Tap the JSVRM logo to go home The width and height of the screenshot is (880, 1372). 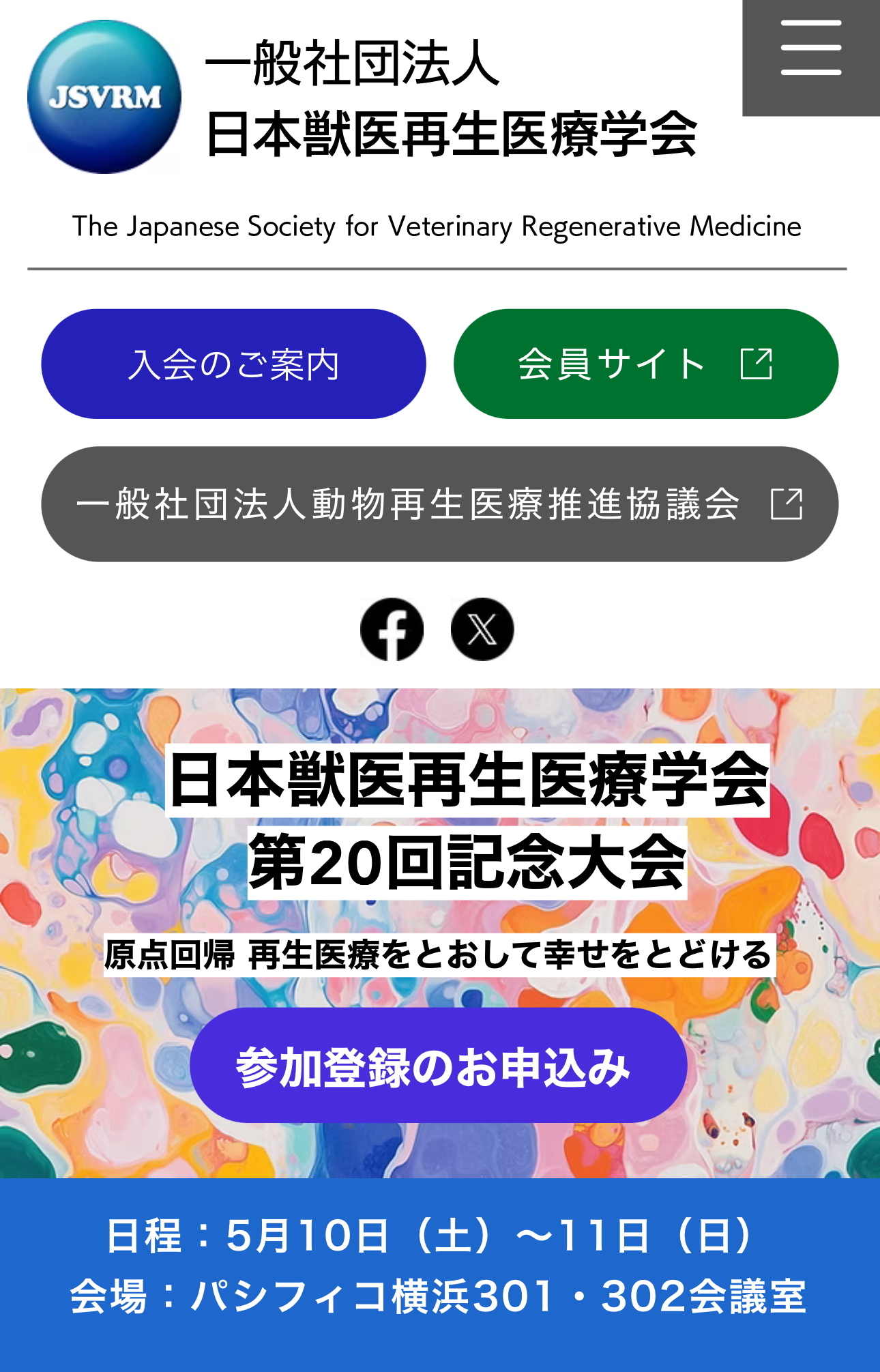pos(104,97)
